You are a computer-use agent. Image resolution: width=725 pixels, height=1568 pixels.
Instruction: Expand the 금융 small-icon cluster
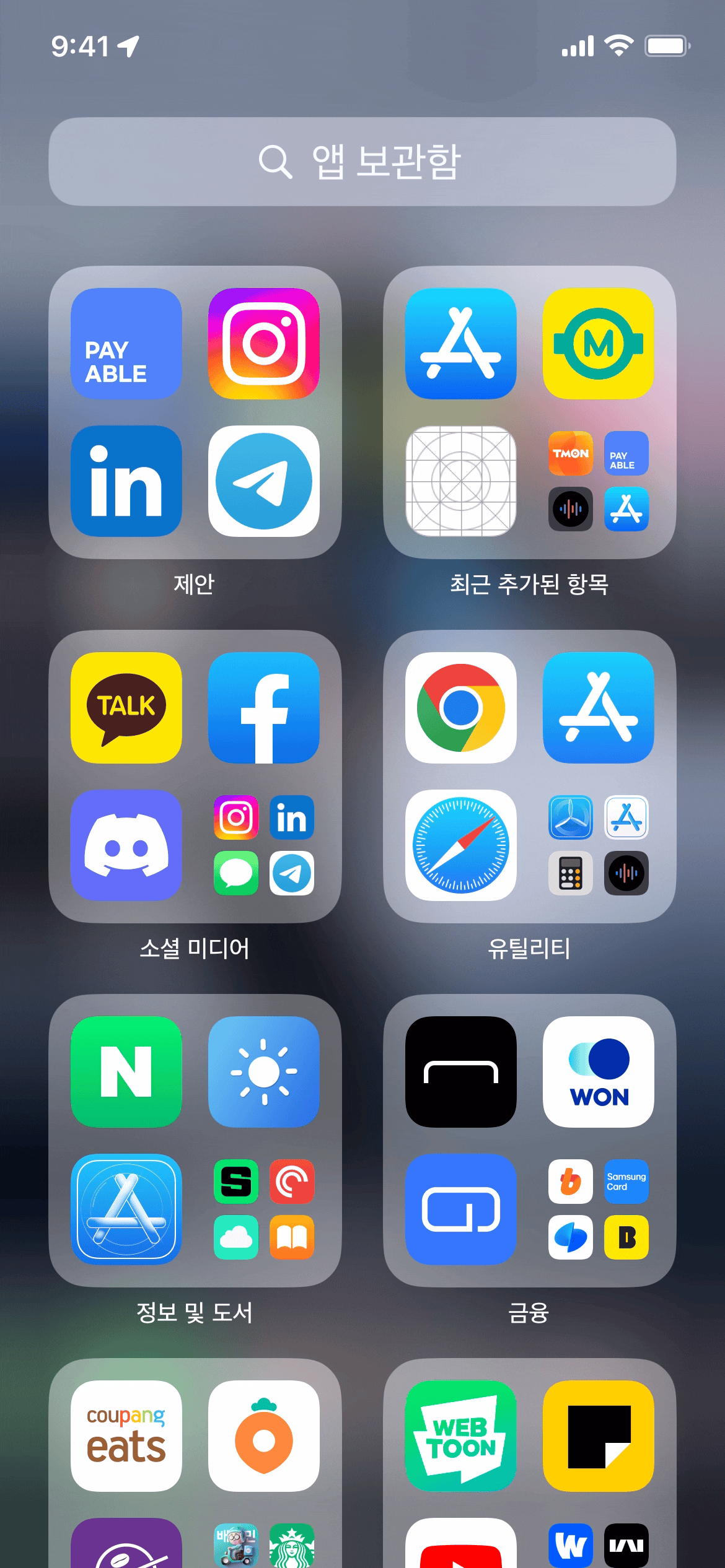pos(598,1209)
